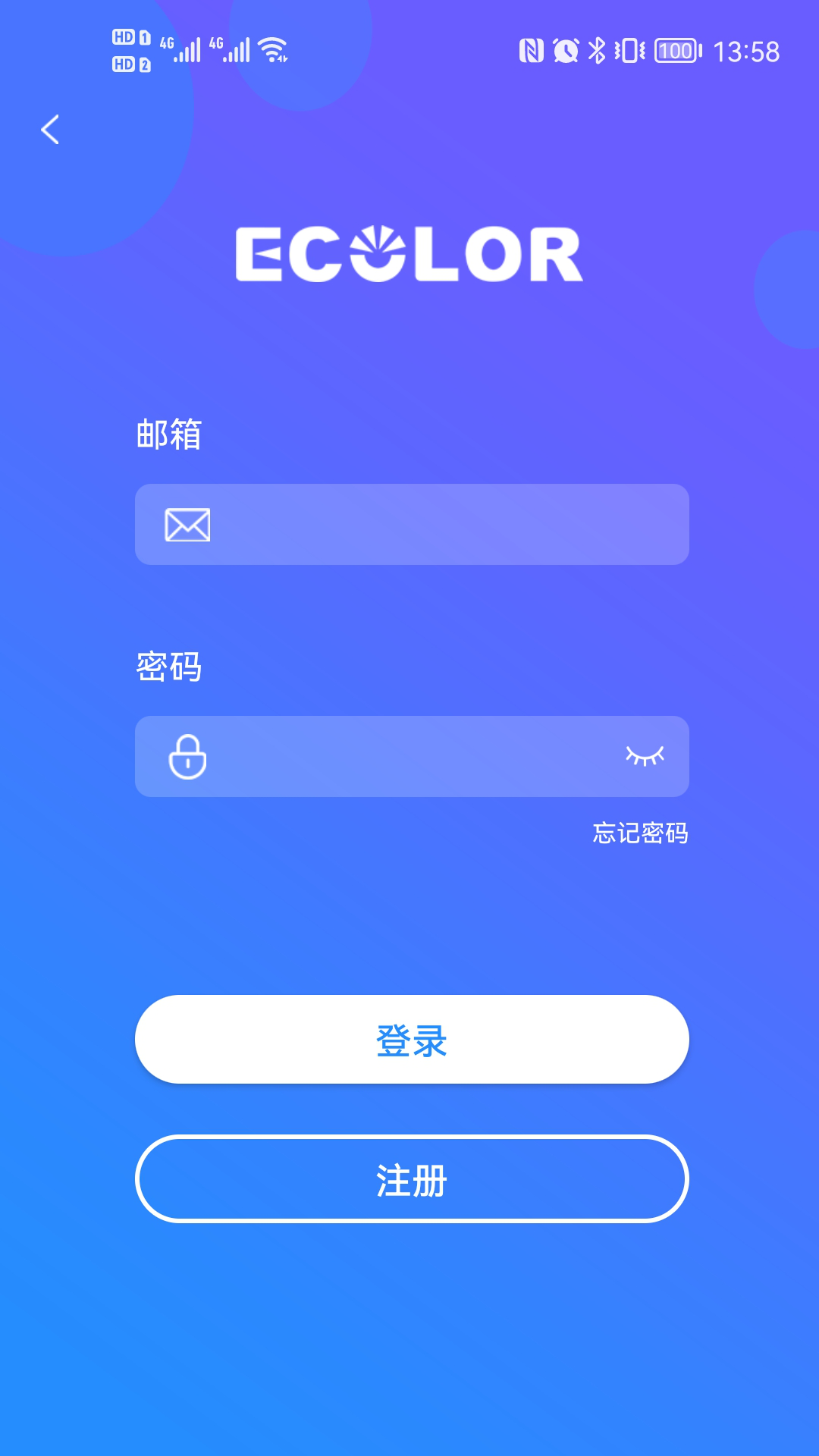Tap the 邮箱 email input field
Image resolution: width=819 pixels, height=1456 pixels.
pyautogui.click(x=412, y=524)
